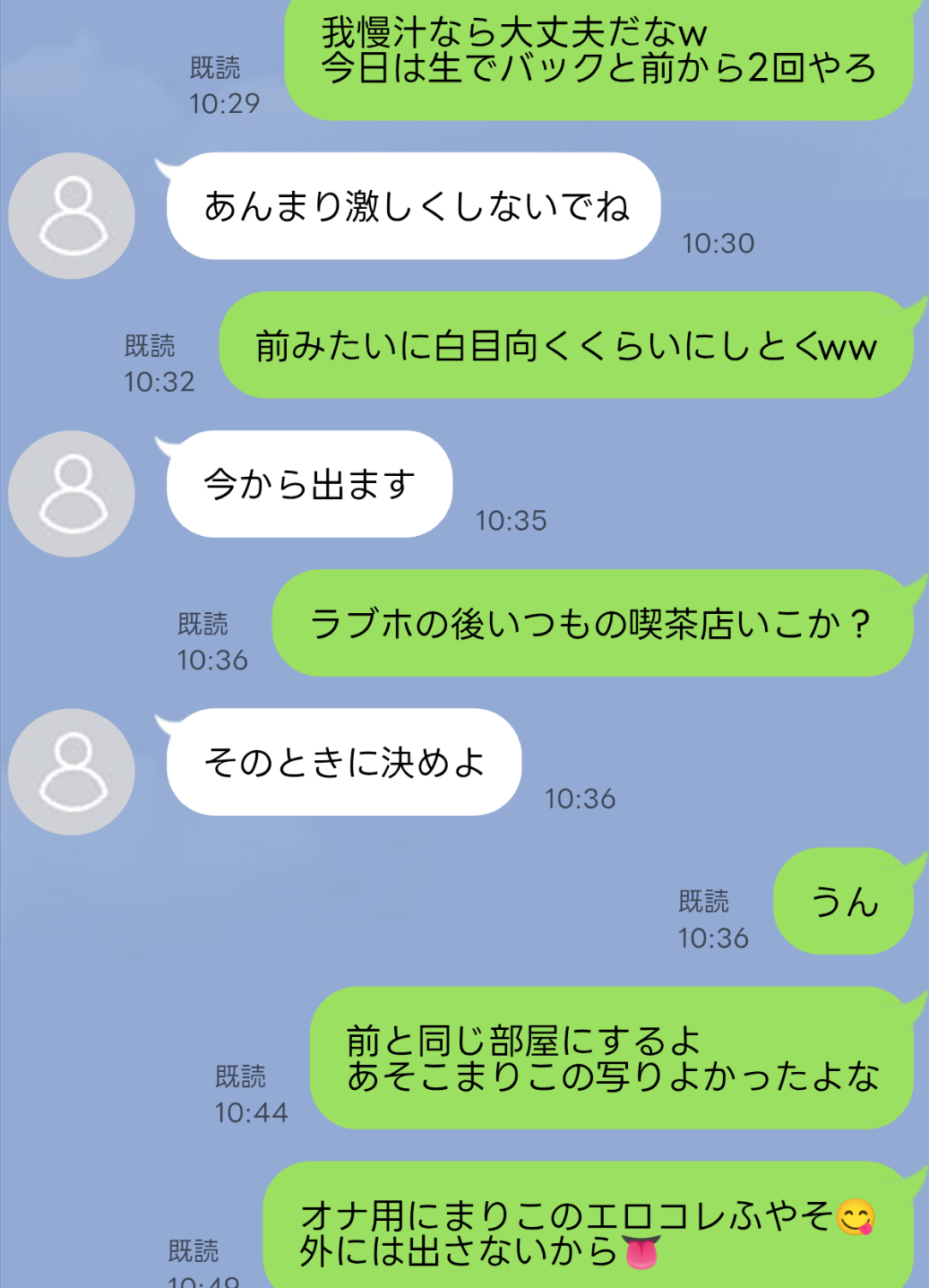Open sender's avatar beside the 10:30 message
This screenshot has height=1288, width=929.
pos(72,216)
